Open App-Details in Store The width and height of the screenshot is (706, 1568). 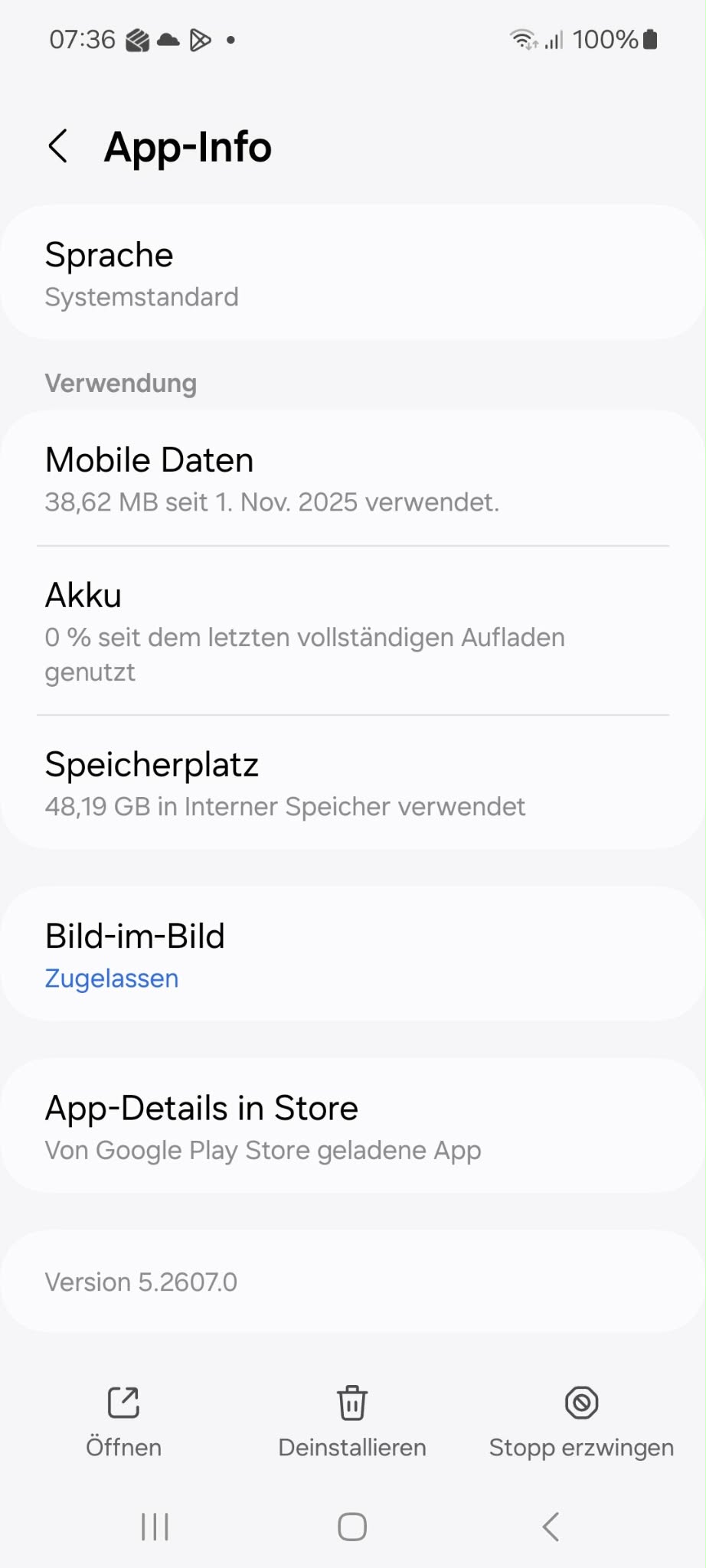click(352, 1127)
